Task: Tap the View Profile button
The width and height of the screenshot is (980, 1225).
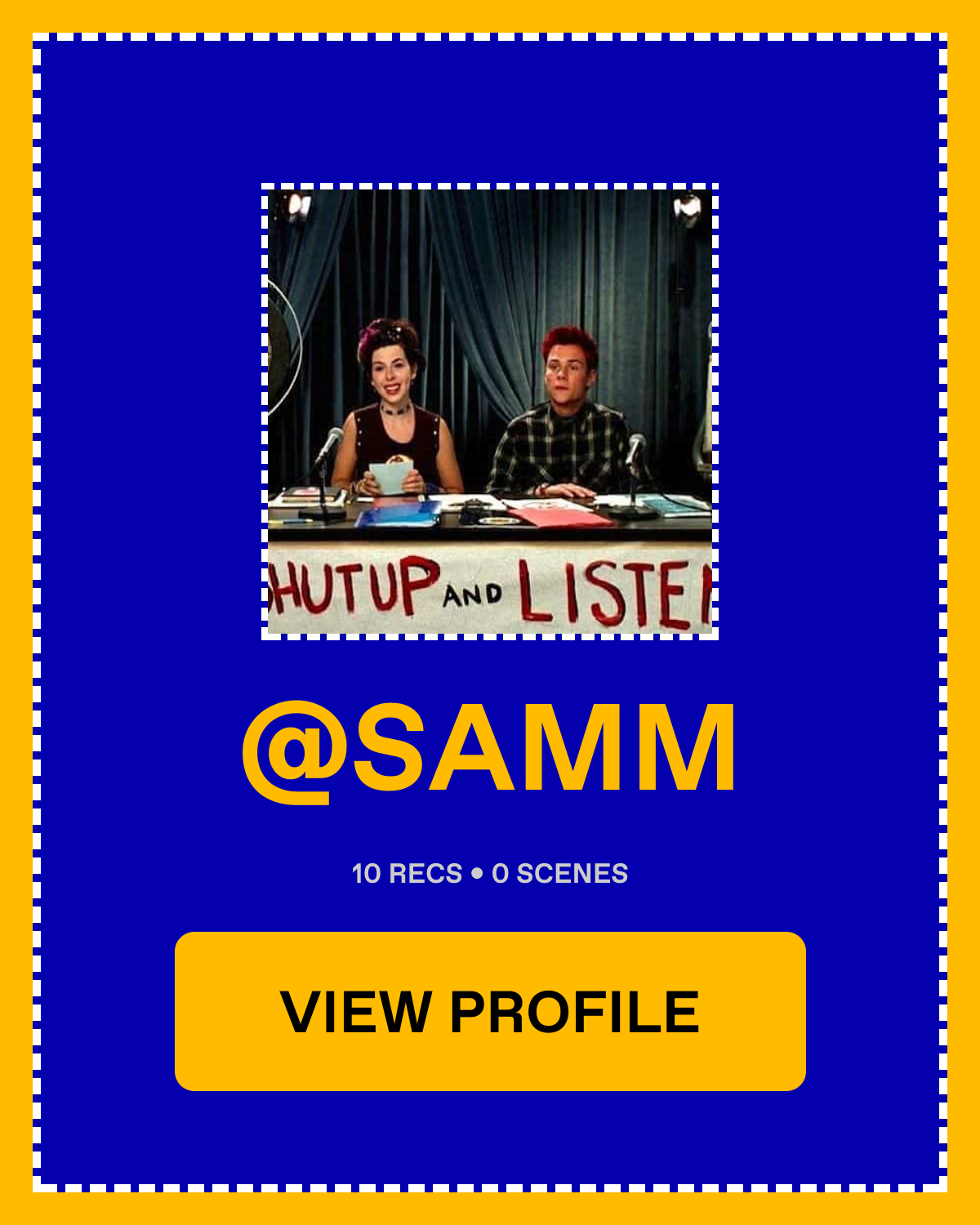Action: coord(490,1011)
